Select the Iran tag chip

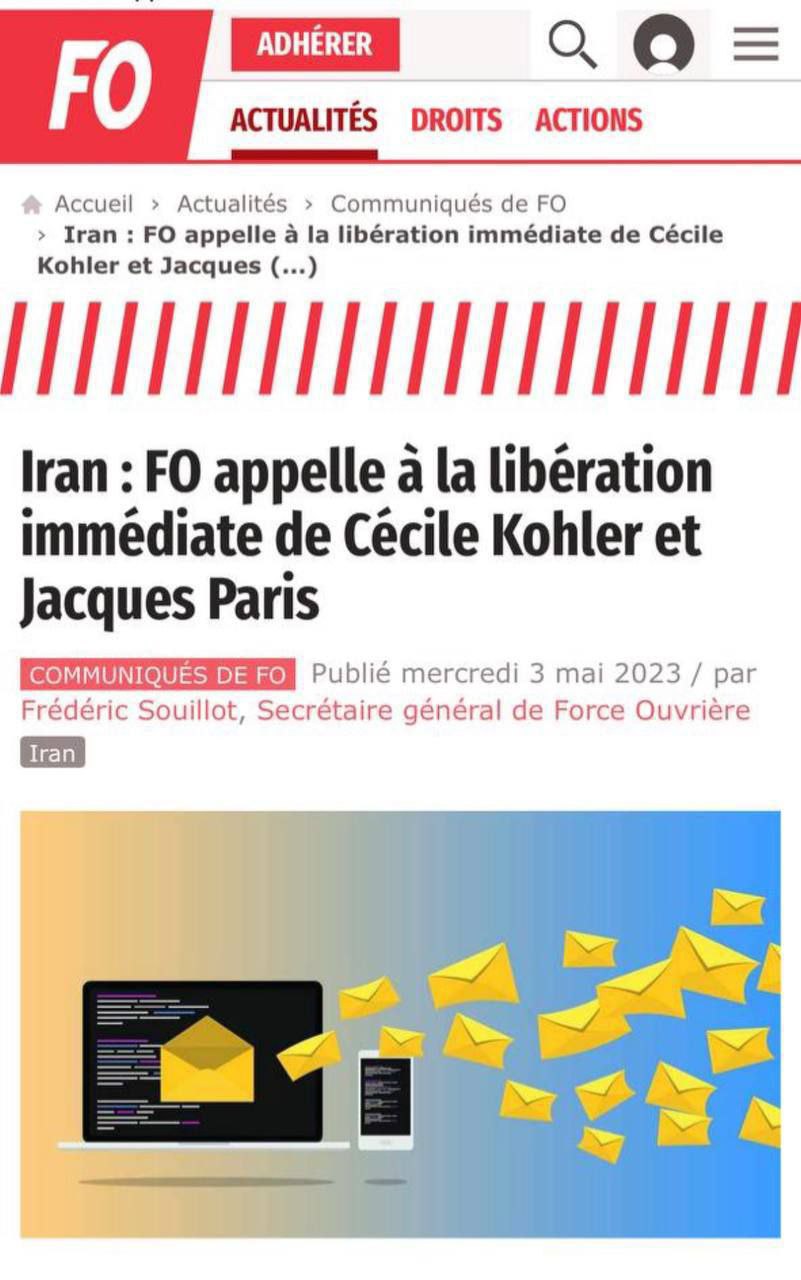(52, 753)
